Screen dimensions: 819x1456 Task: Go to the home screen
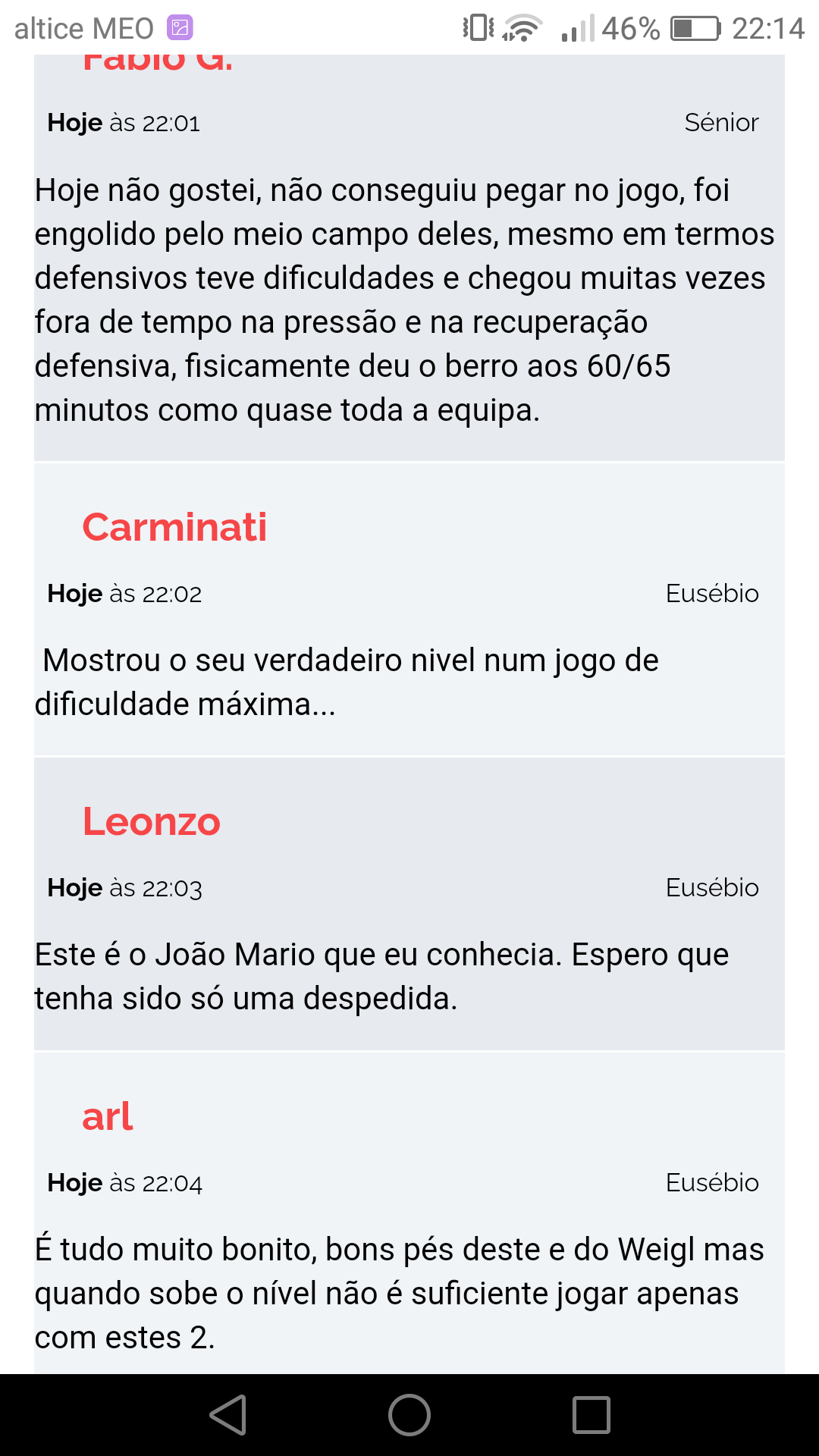409,1415
